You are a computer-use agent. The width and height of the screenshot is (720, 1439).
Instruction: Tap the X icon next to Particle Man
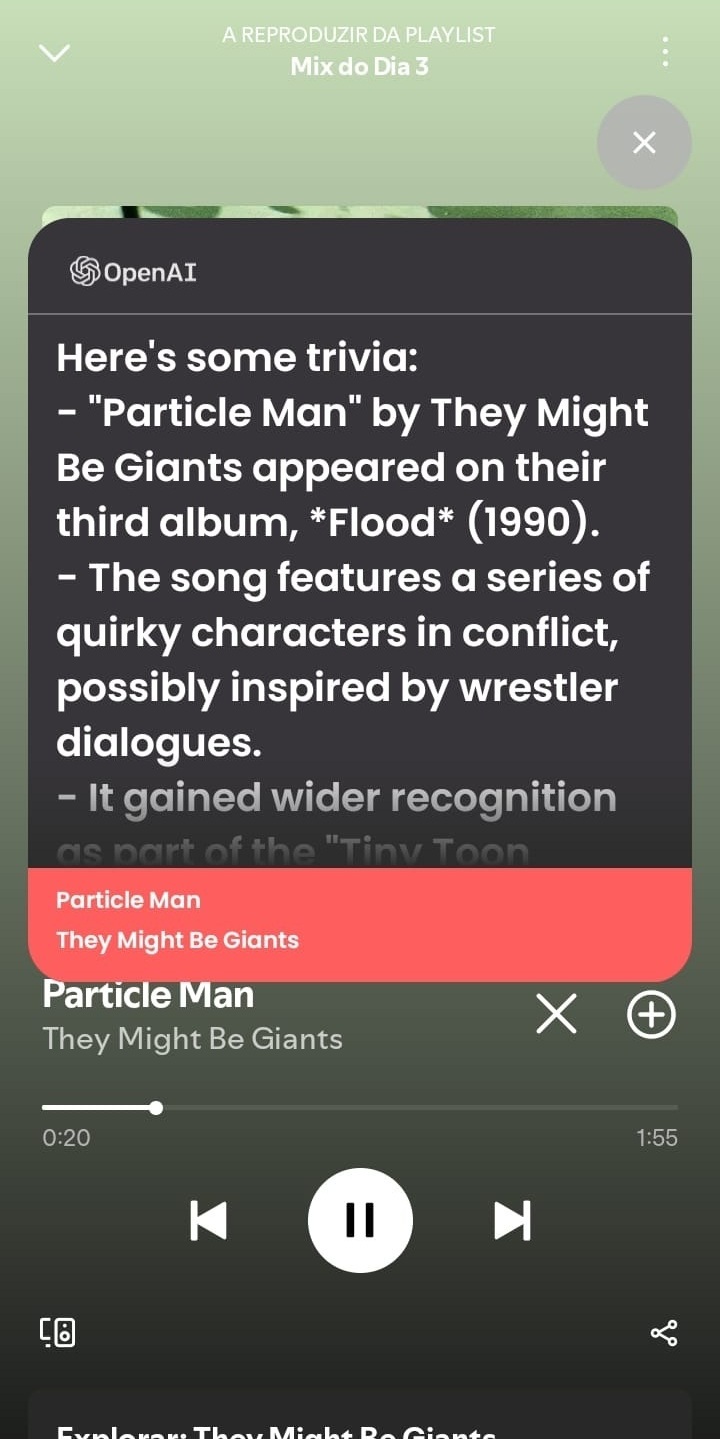pos(557,1015)
